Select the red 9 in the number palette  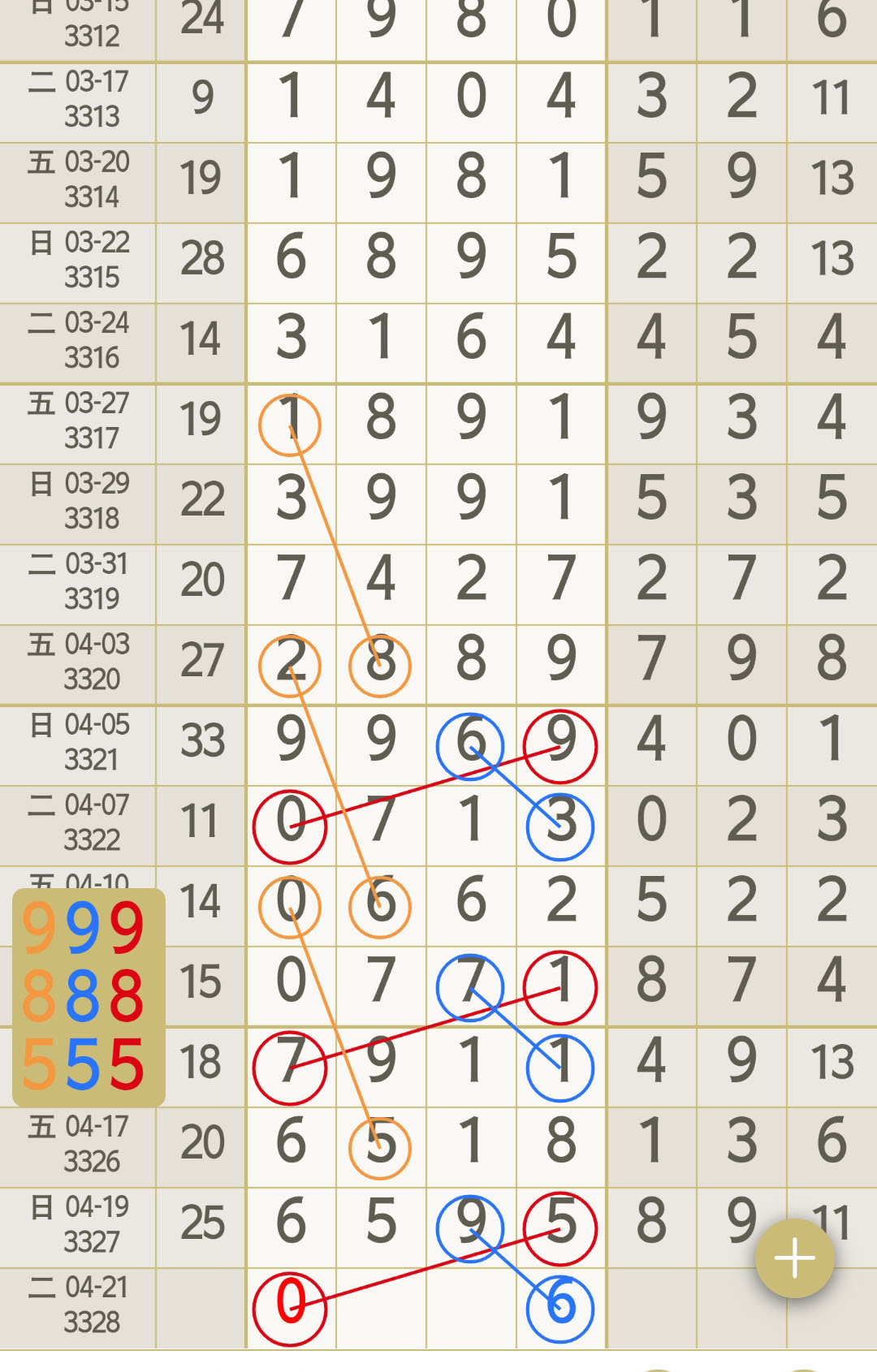pos(127,928)
